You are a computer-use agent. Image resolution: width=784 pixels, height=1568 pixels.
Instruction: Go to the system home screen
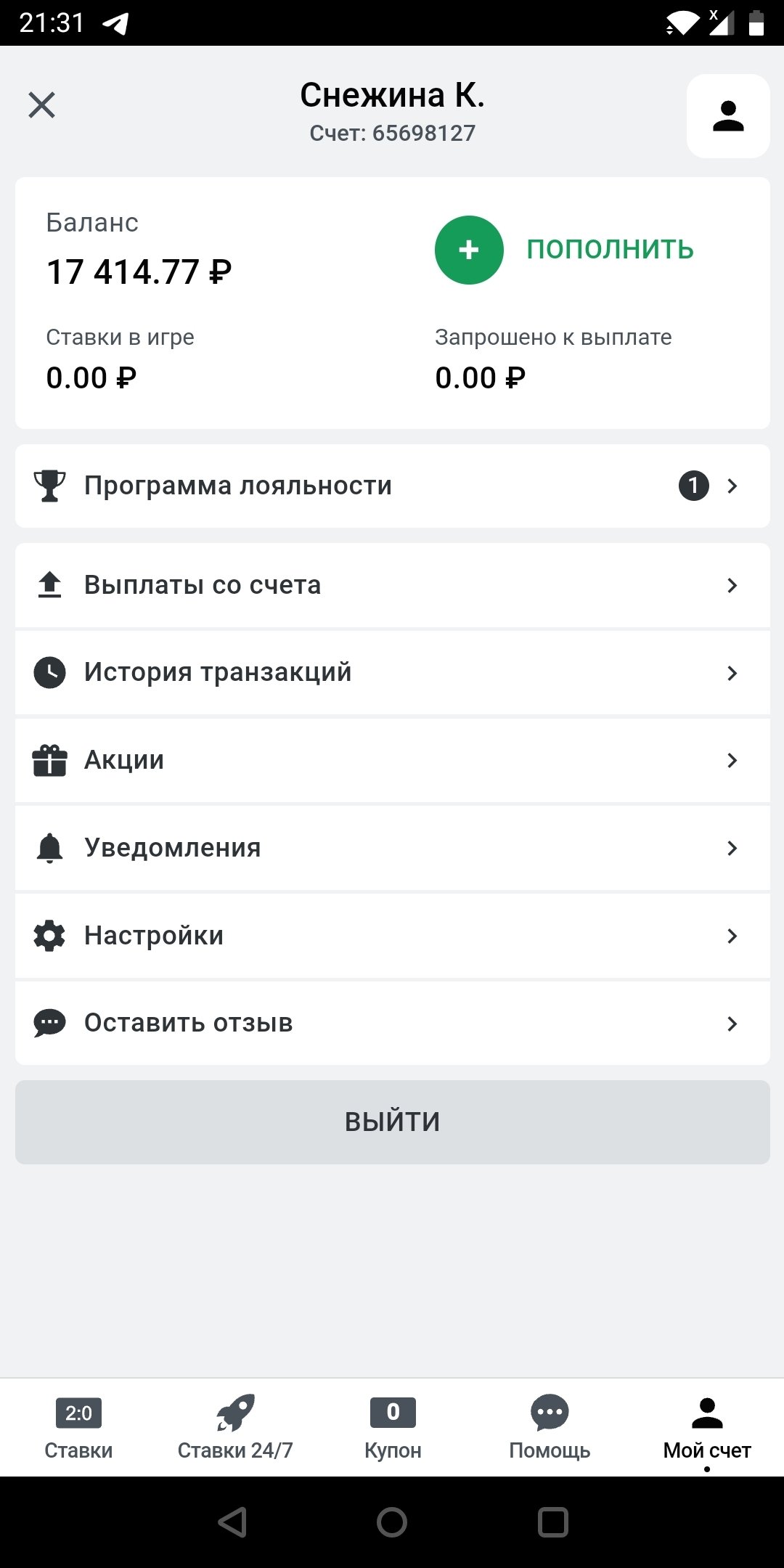click(x=392, y=1522)
